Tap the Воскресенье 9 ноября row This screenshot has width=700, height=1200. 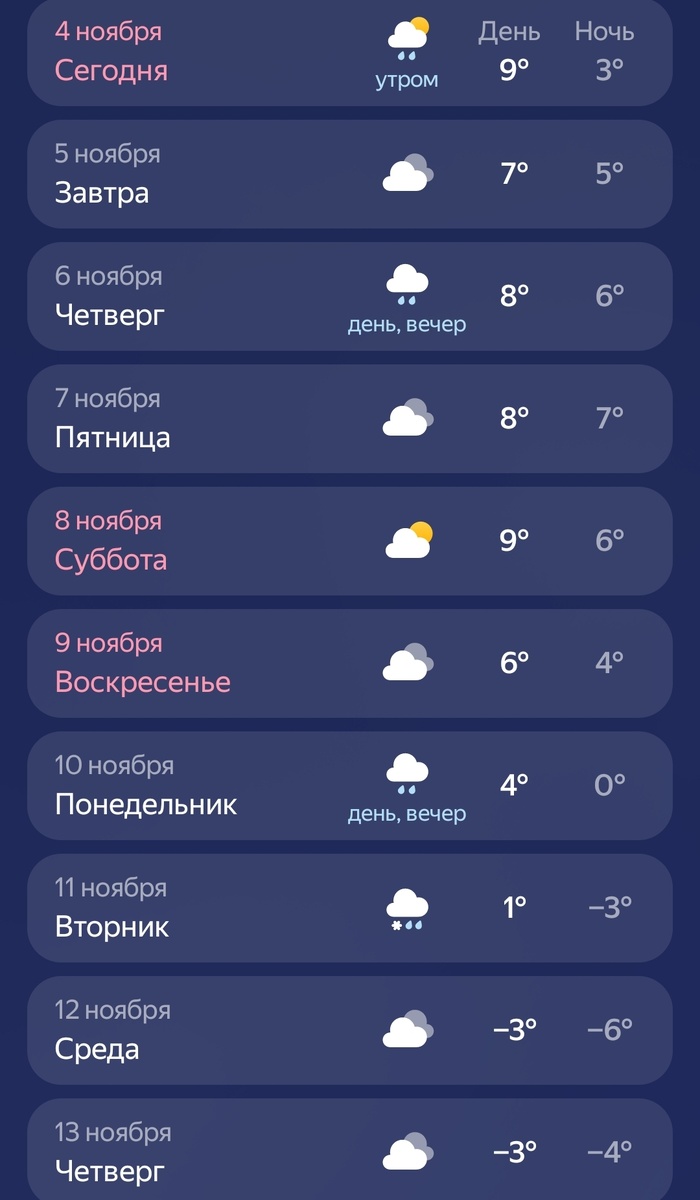350,662
